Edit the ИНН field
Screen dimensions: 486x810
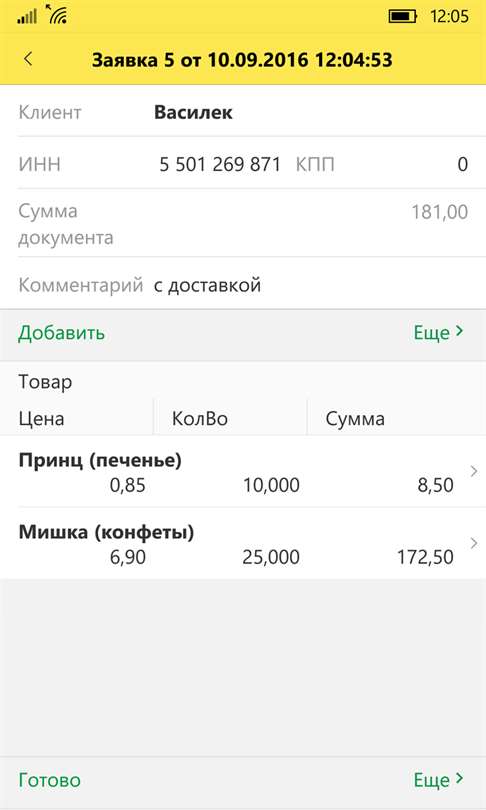pos(220,164)
